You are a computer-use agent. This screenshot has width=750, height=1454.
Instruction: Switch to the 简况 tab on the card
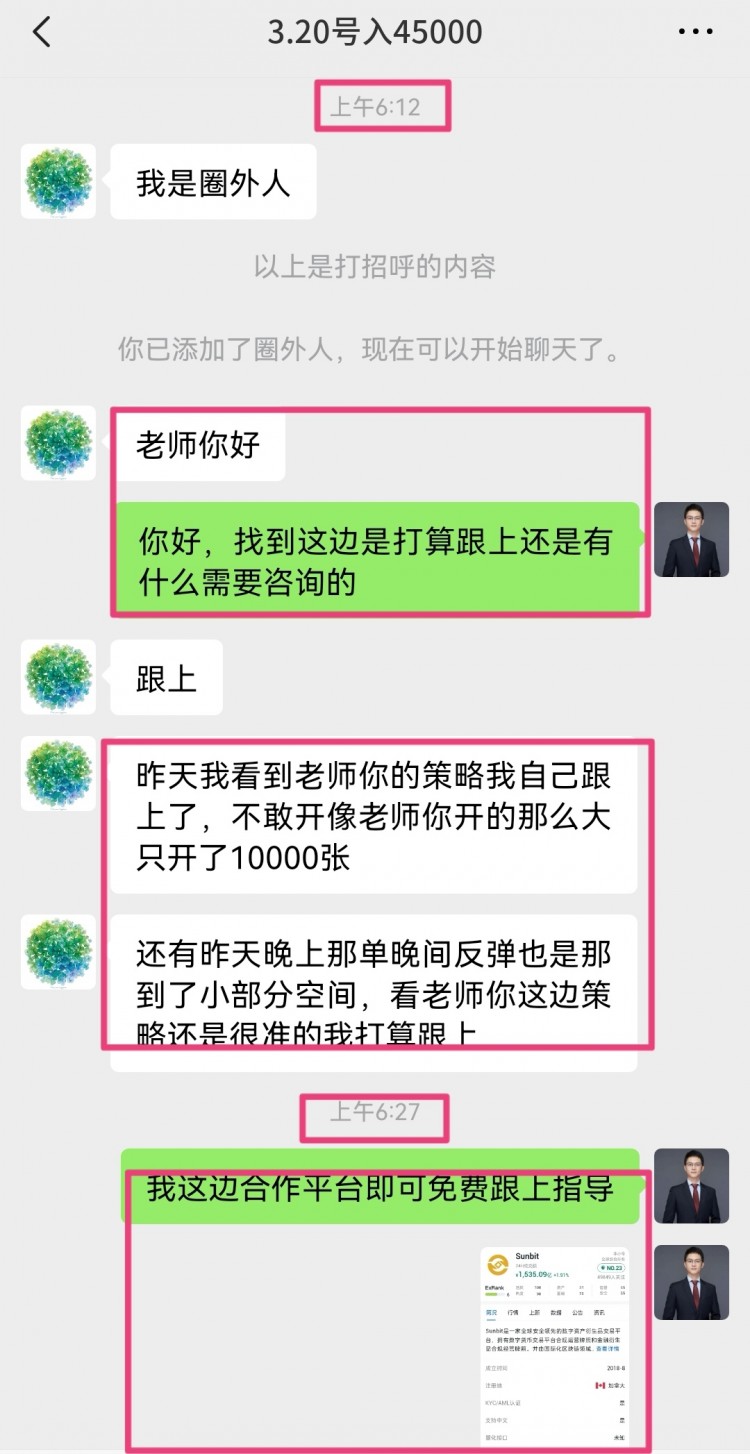click(489, 1313)
